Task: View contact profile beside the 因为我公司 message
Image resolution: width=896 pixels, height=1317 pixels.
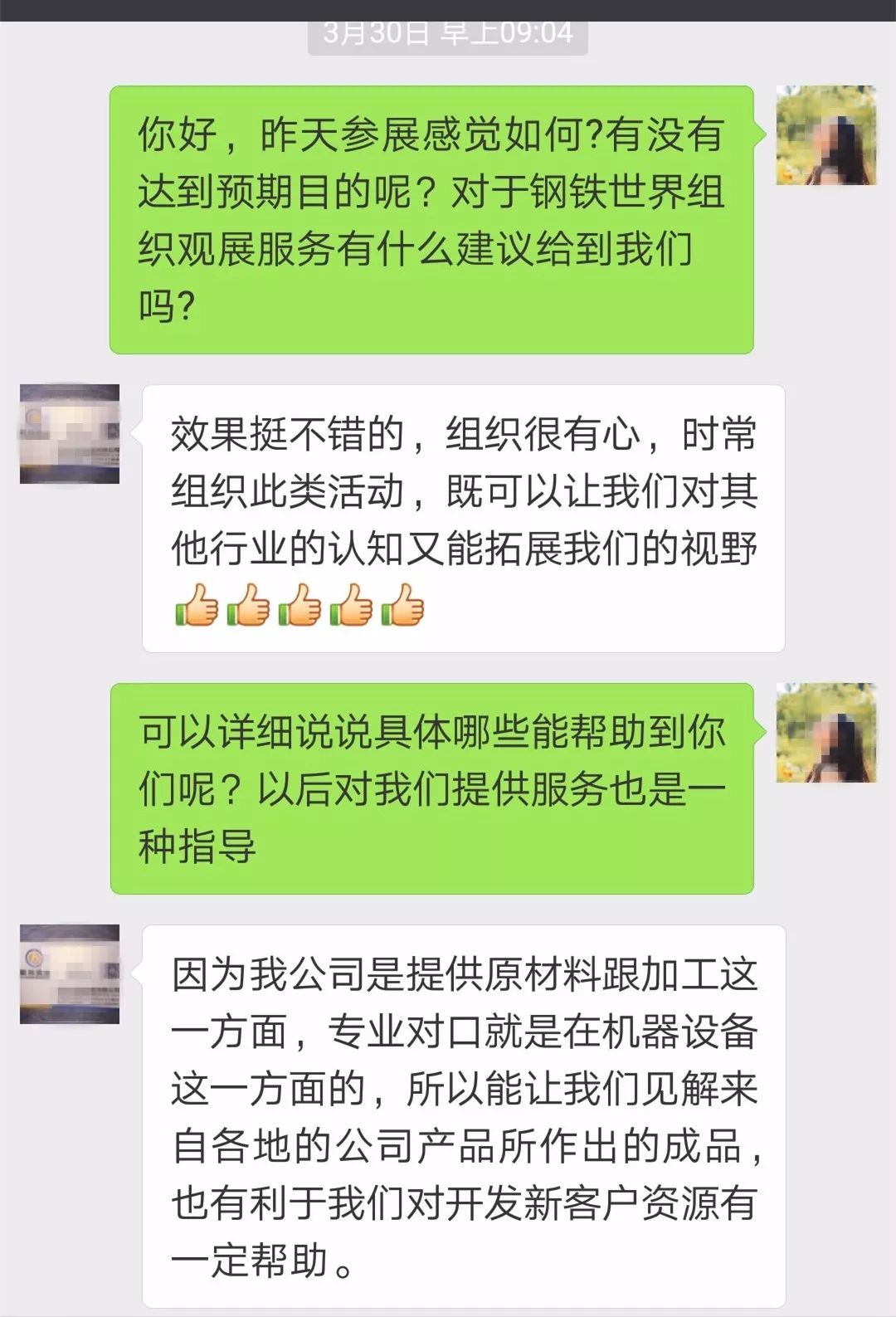Action: [x=70, y=973]
